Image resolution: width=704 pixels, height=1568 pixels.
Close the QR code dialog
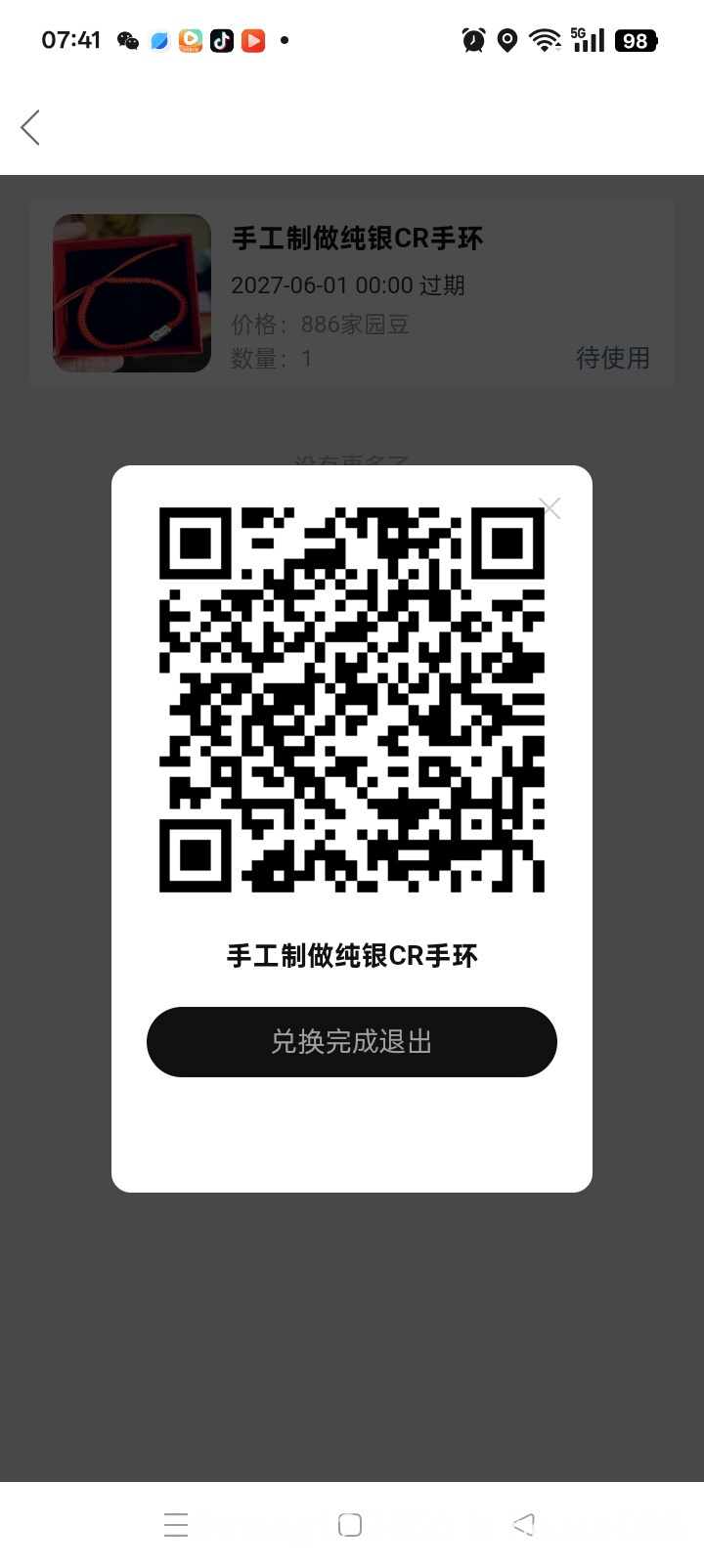pos(550,507)
